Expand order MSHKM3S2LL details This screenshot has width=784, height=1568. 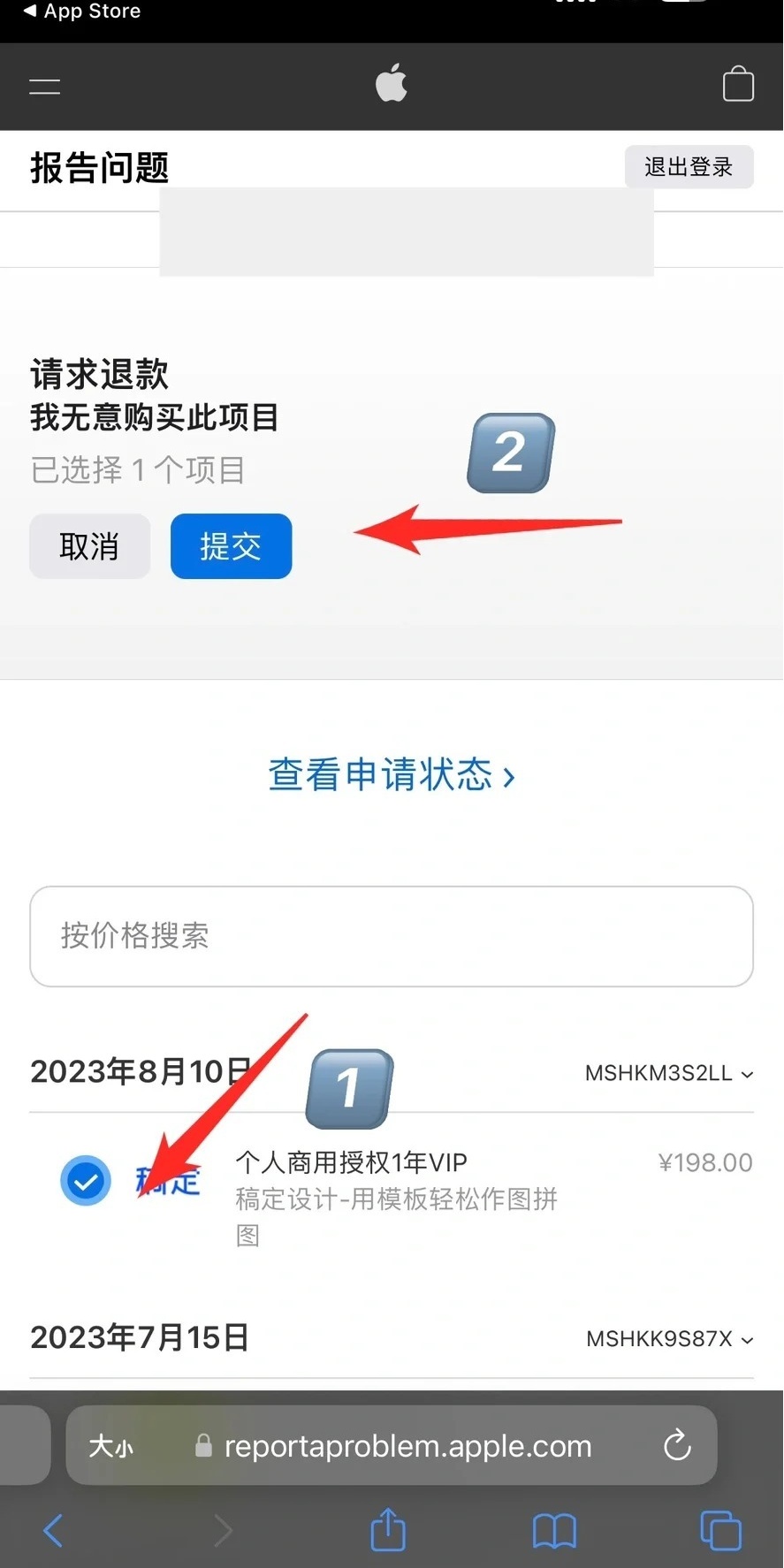[x=669, y=1073]
